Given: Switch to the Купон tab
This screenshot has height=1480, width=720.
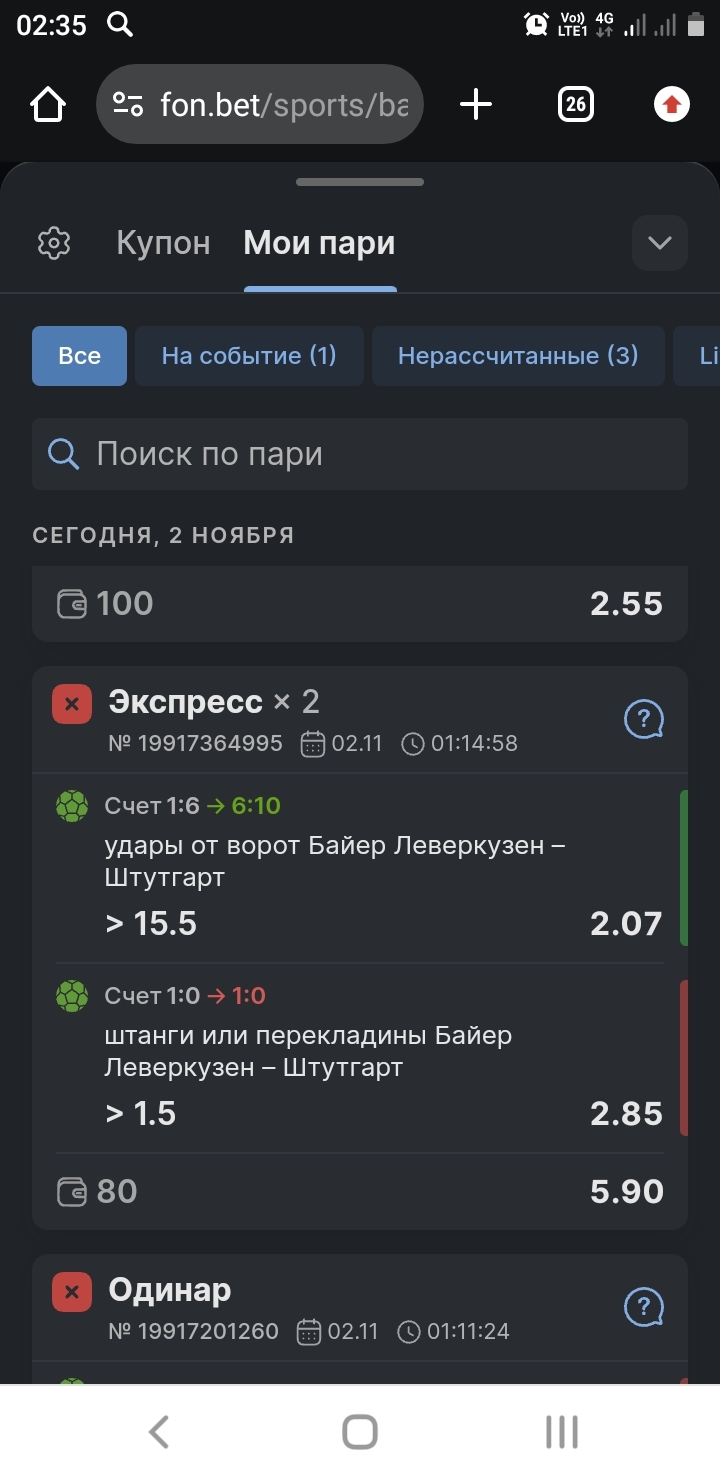Looking at the screenshot, I should coord(163,243).
